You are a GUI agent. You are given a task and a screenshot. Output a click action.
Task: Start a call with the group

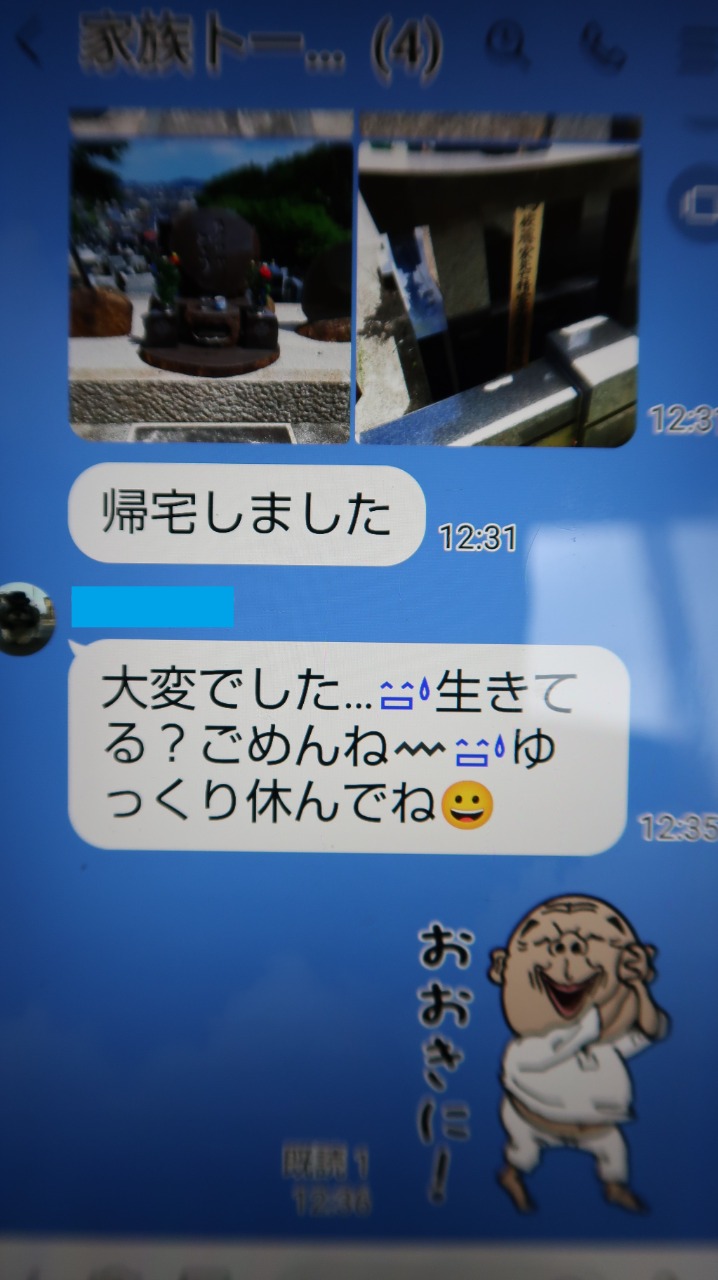pos(601,44)
